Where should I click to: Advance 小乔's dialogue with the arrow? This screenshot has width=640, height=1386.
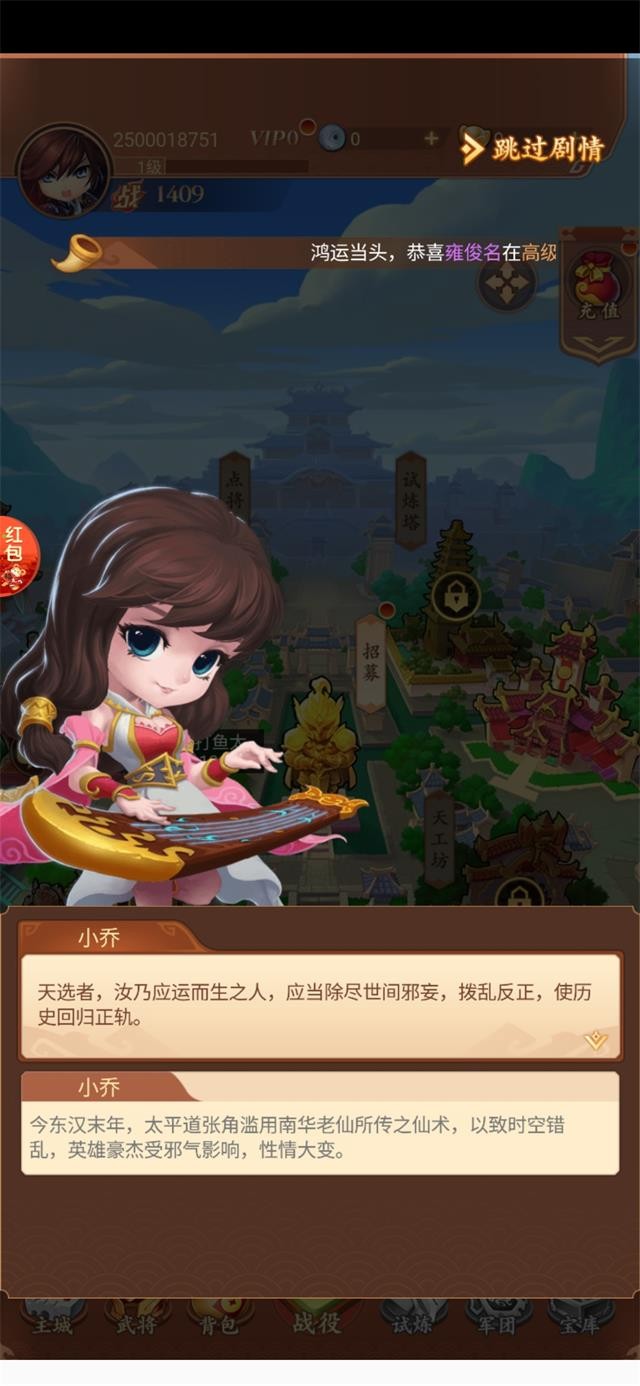point(596,1040)
